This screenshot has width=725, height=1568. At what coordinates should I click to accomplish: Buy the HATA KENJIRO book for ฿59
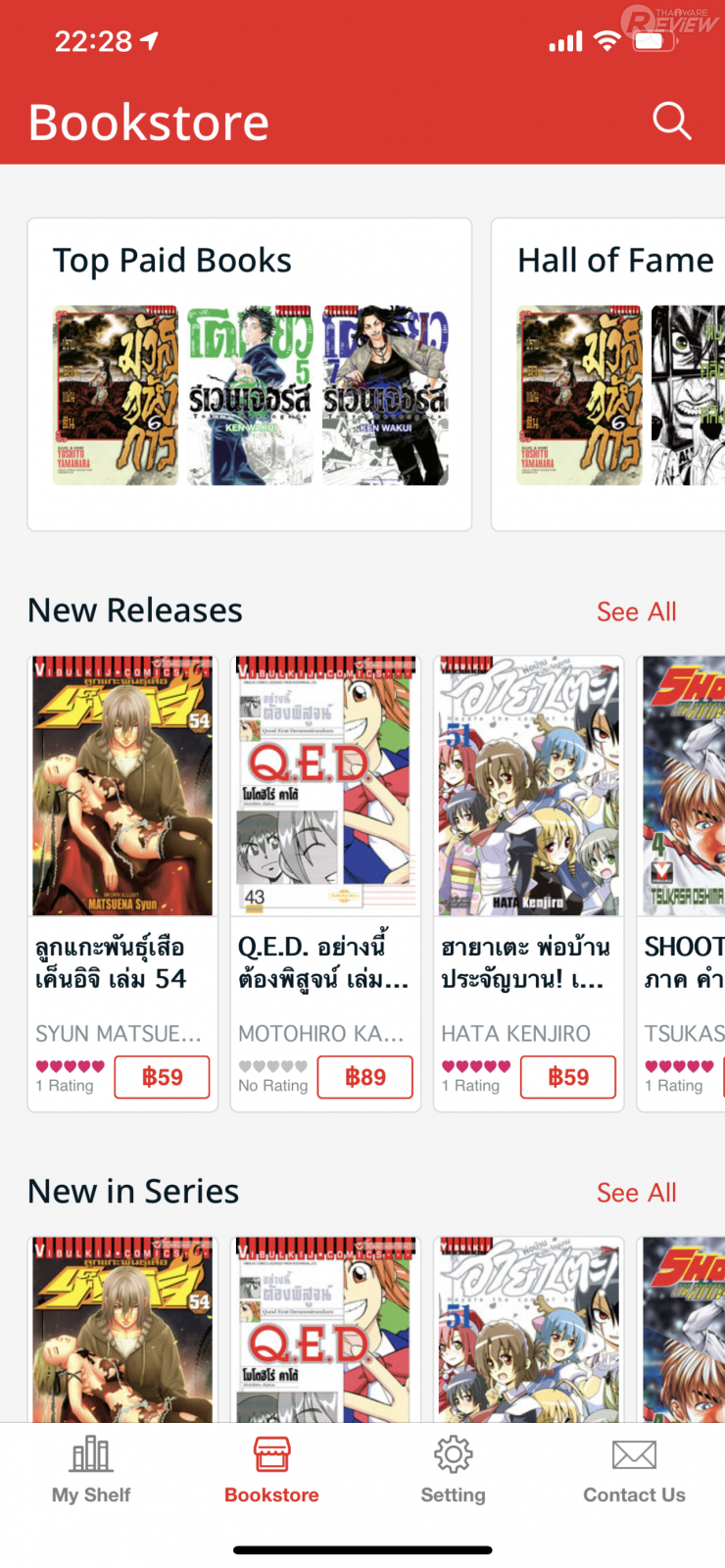coord(568,1077)
